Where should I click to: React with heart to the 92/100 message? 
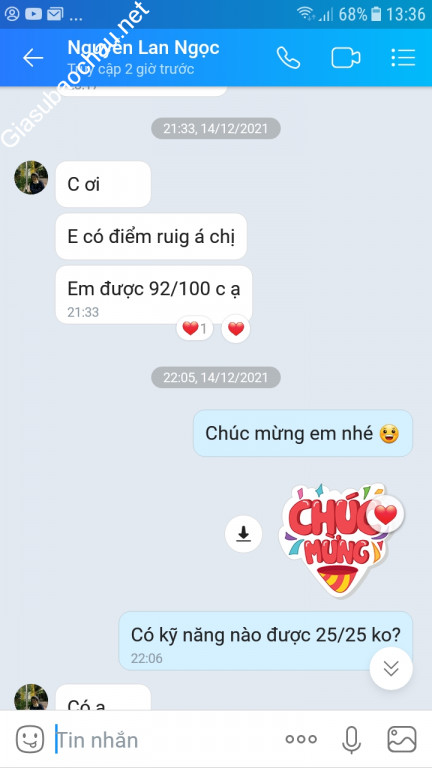click(236, 329)
